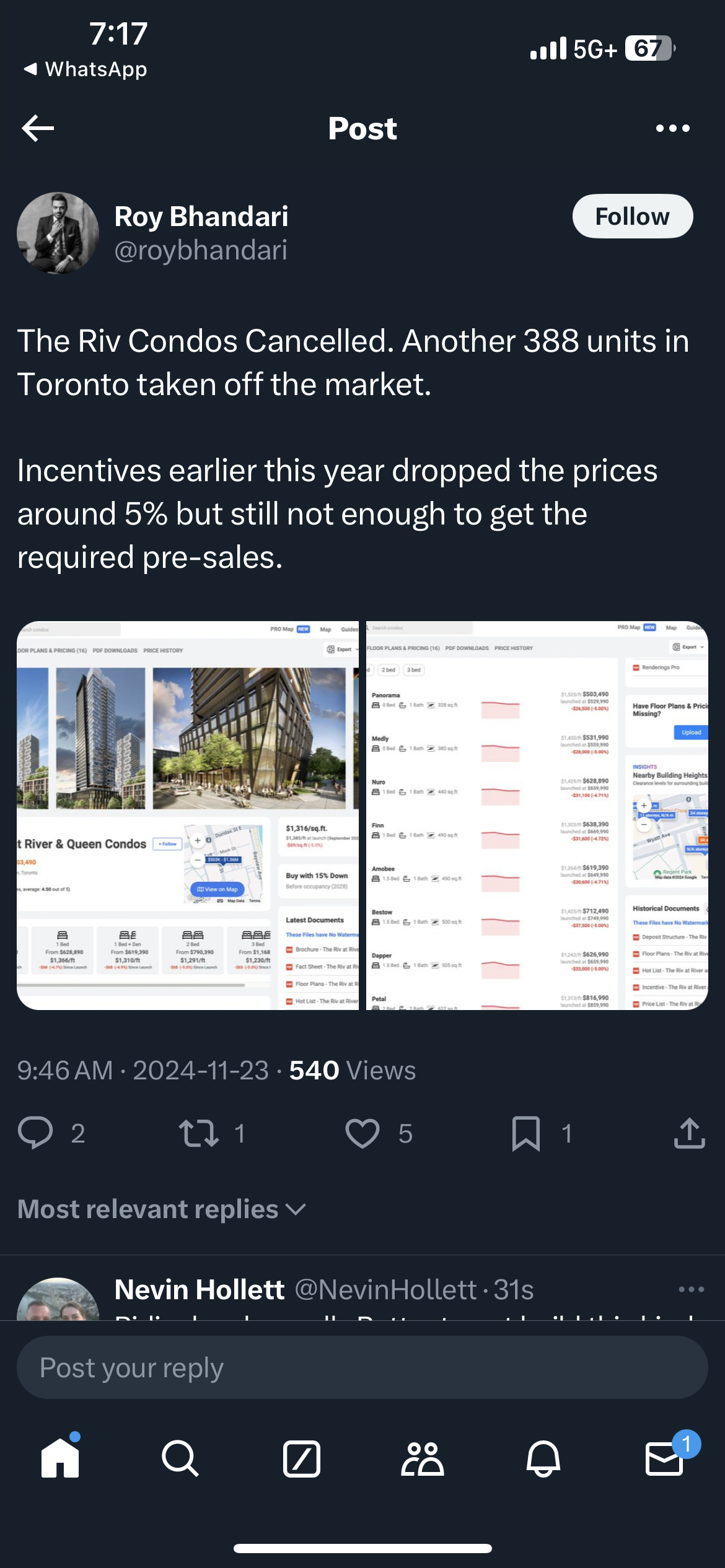This screenshot has width=725, height=1568.
Task: Open the post overflow menu
Action: 672,128
